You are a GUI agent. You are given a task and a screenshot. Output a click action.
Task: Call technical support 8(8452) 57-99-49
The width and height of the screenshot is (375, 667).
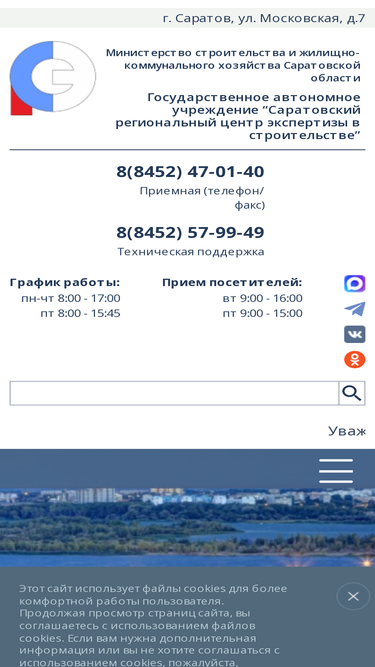190,233
